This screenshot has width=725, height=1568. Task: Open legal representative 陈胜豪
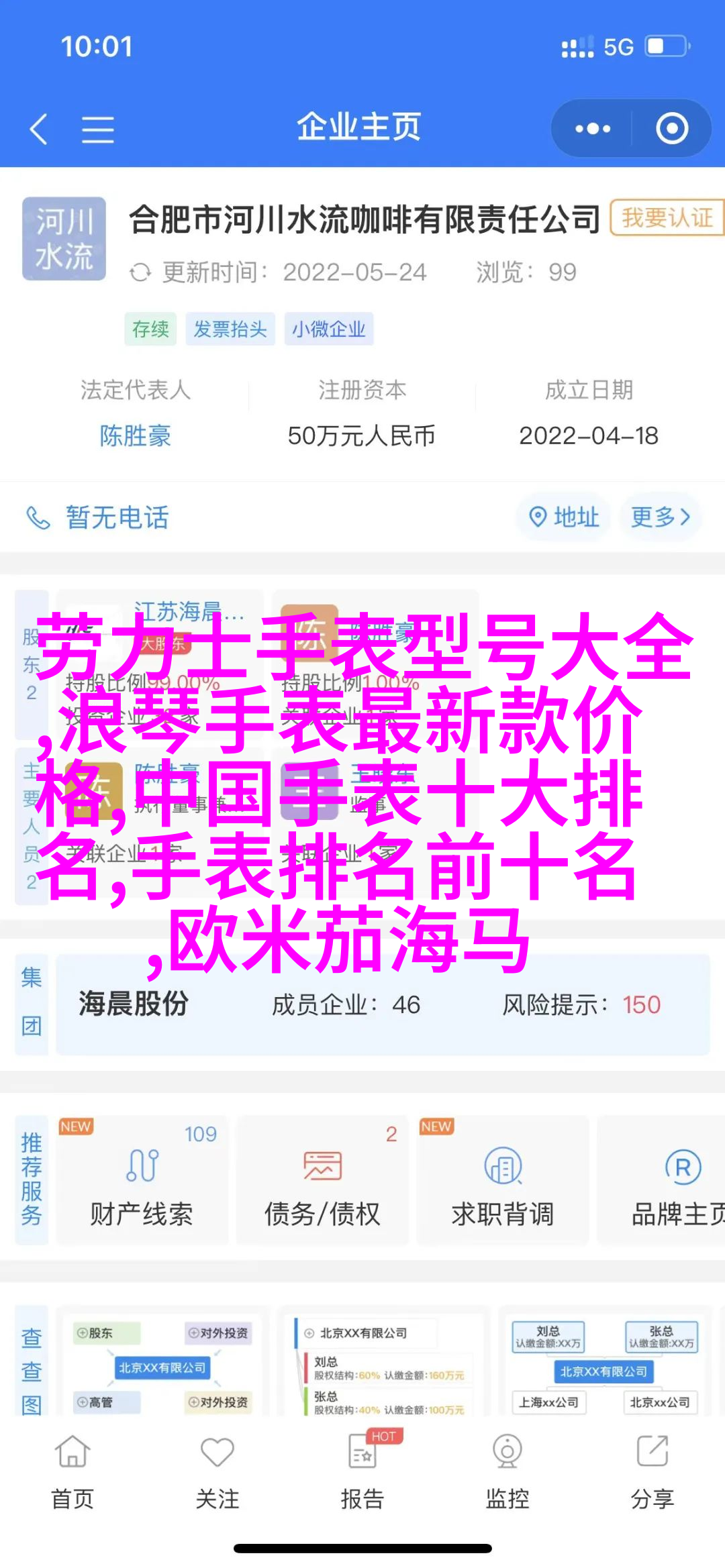point(135,436)
